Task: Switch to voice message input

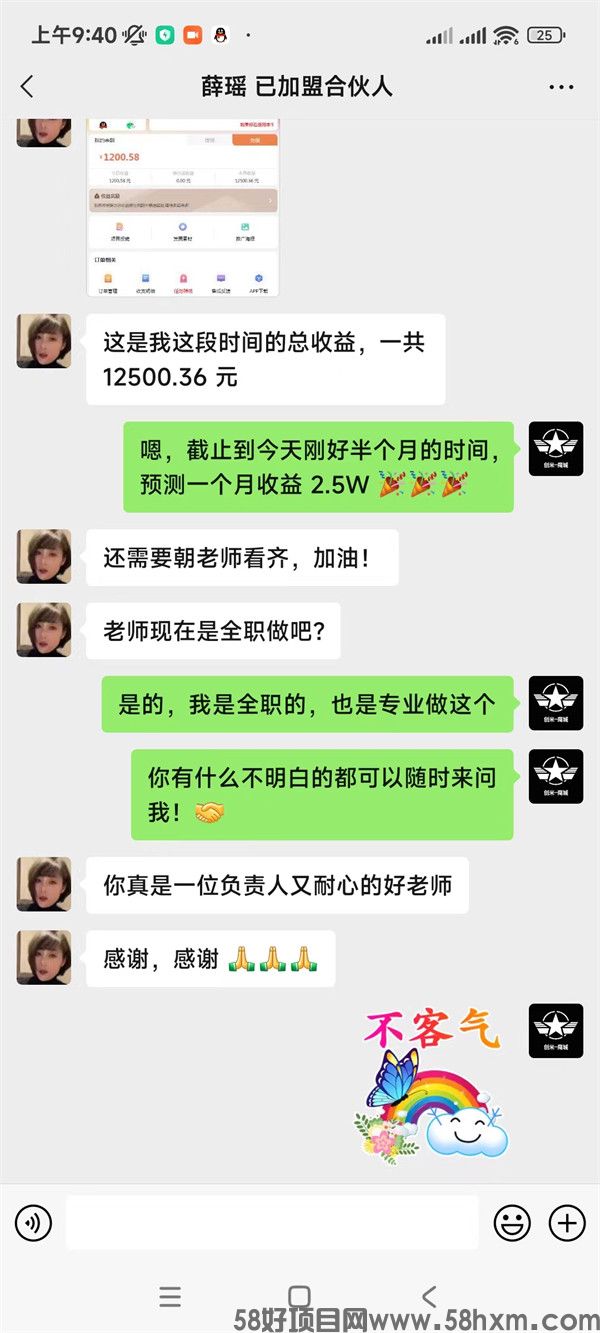Action: [33, 1222]
